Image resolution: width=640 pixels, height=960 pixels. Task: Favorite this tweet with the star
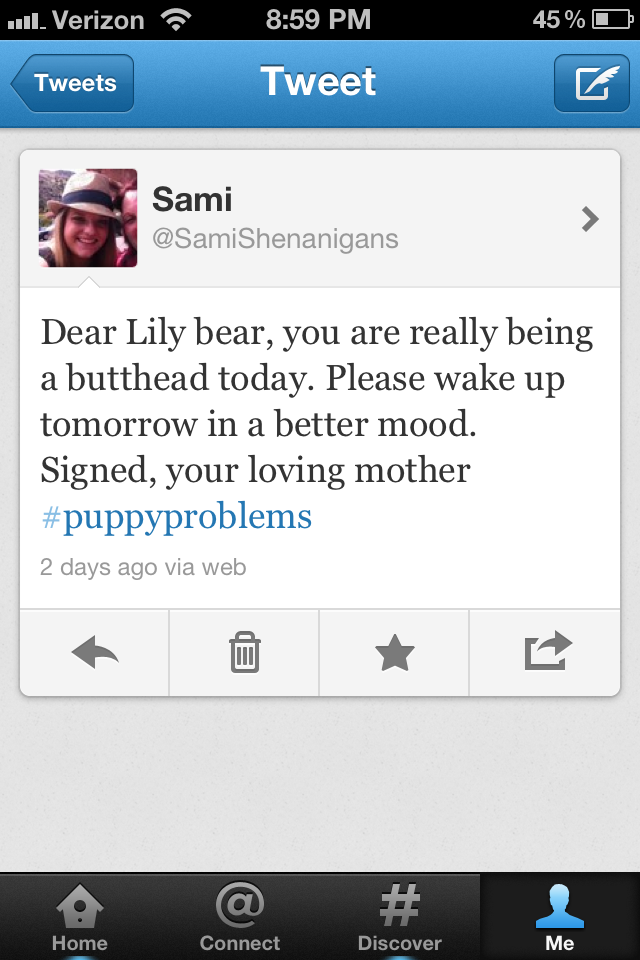tap(394, 653)
